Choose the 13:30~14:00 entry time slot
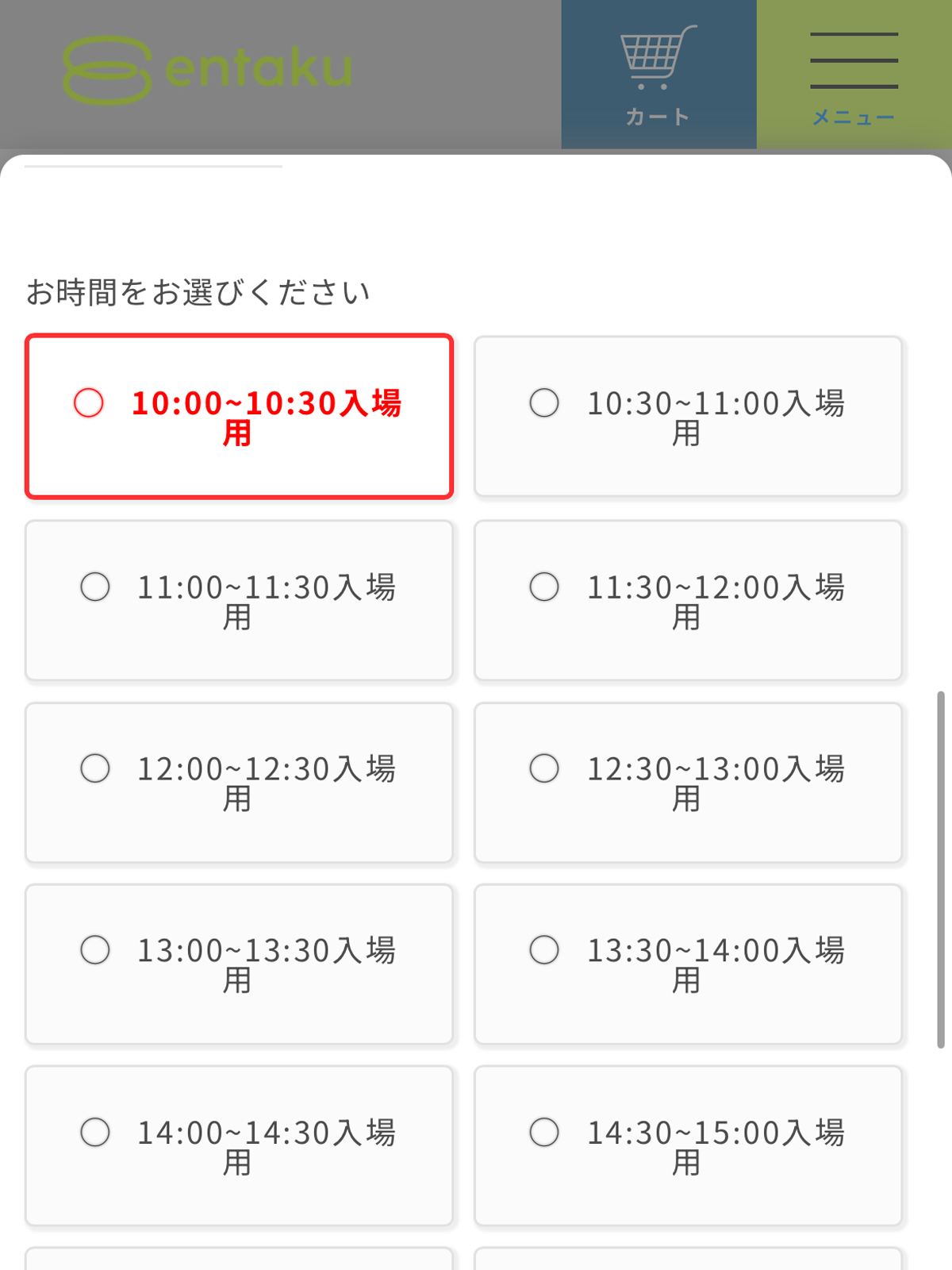 pyautogui.click(x=688, y=964)
